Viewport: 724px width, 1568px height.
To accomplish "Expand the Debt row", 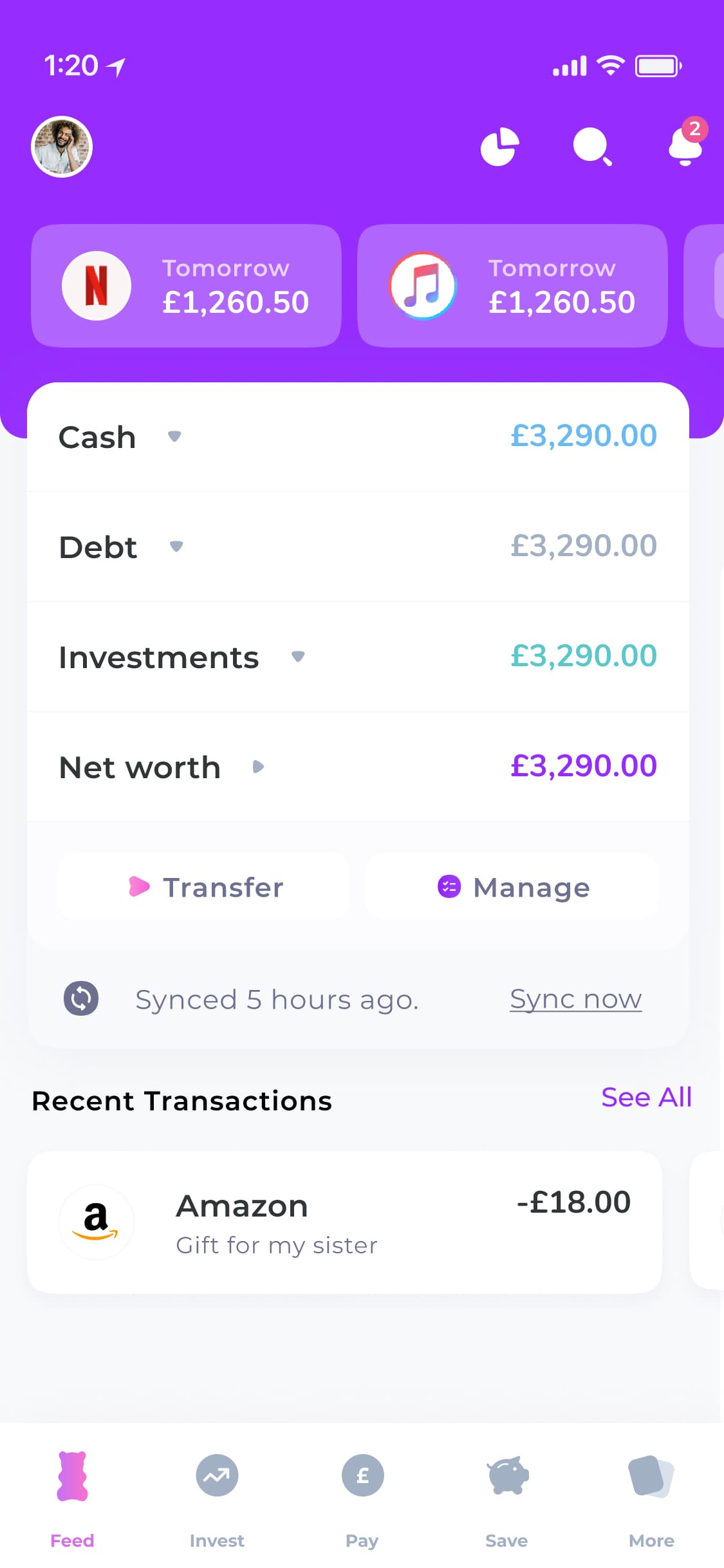I will [358, 546].
